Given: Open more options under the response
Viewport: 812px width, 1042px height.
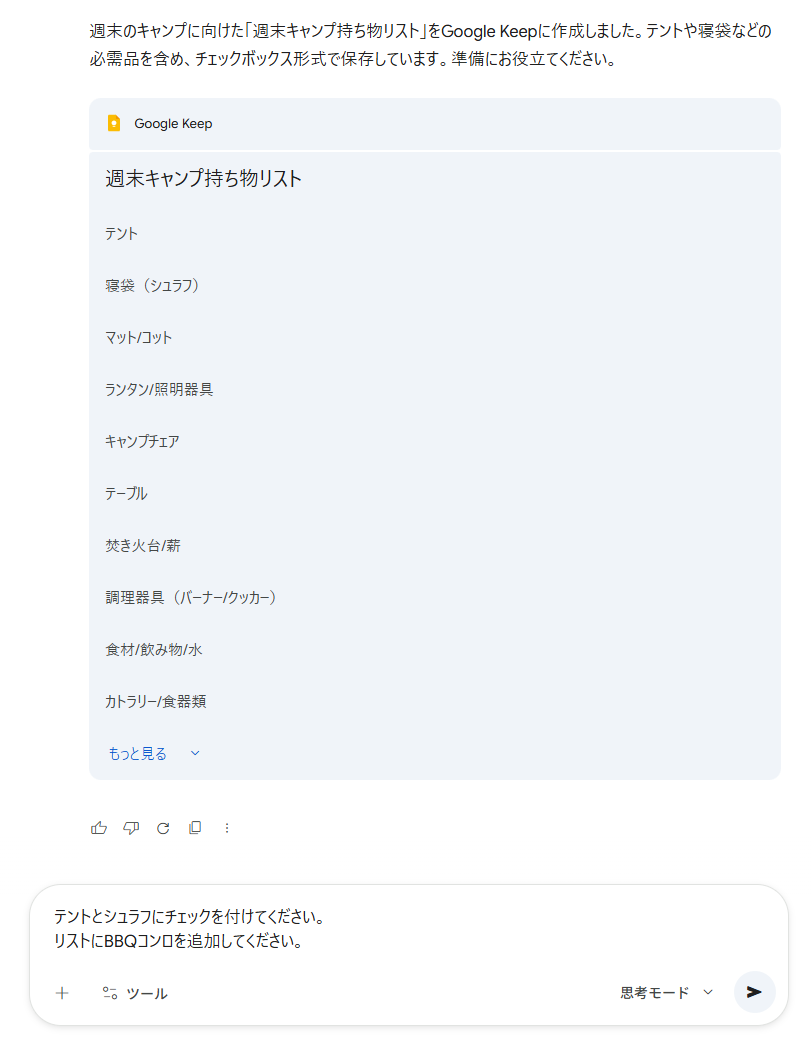Looking at the screenshot, I should 227,828.
